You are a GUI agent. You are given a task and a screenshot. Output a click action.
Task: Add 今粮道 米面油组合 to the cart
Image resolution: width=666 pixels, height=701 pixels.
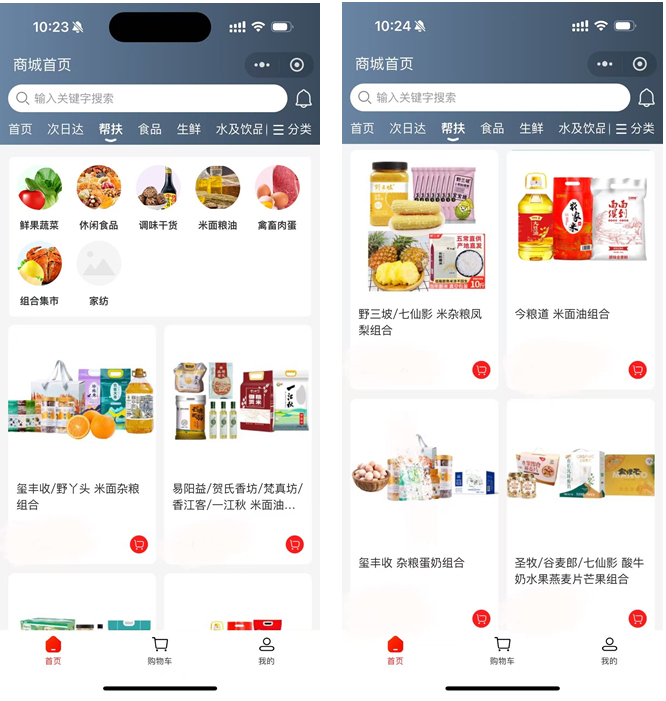coord(637,370)
